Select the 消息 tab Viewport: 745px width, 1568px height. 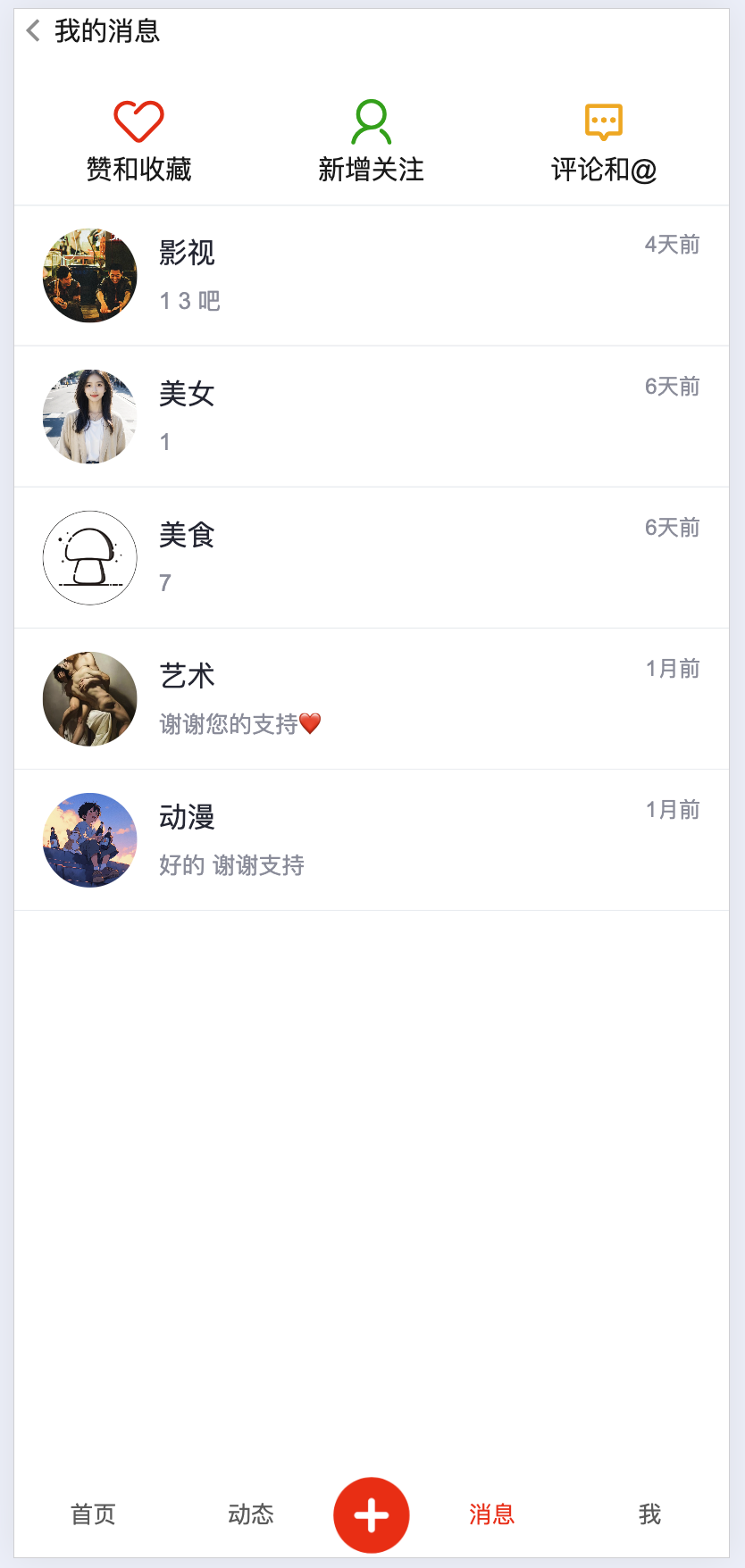point(492,1514)
